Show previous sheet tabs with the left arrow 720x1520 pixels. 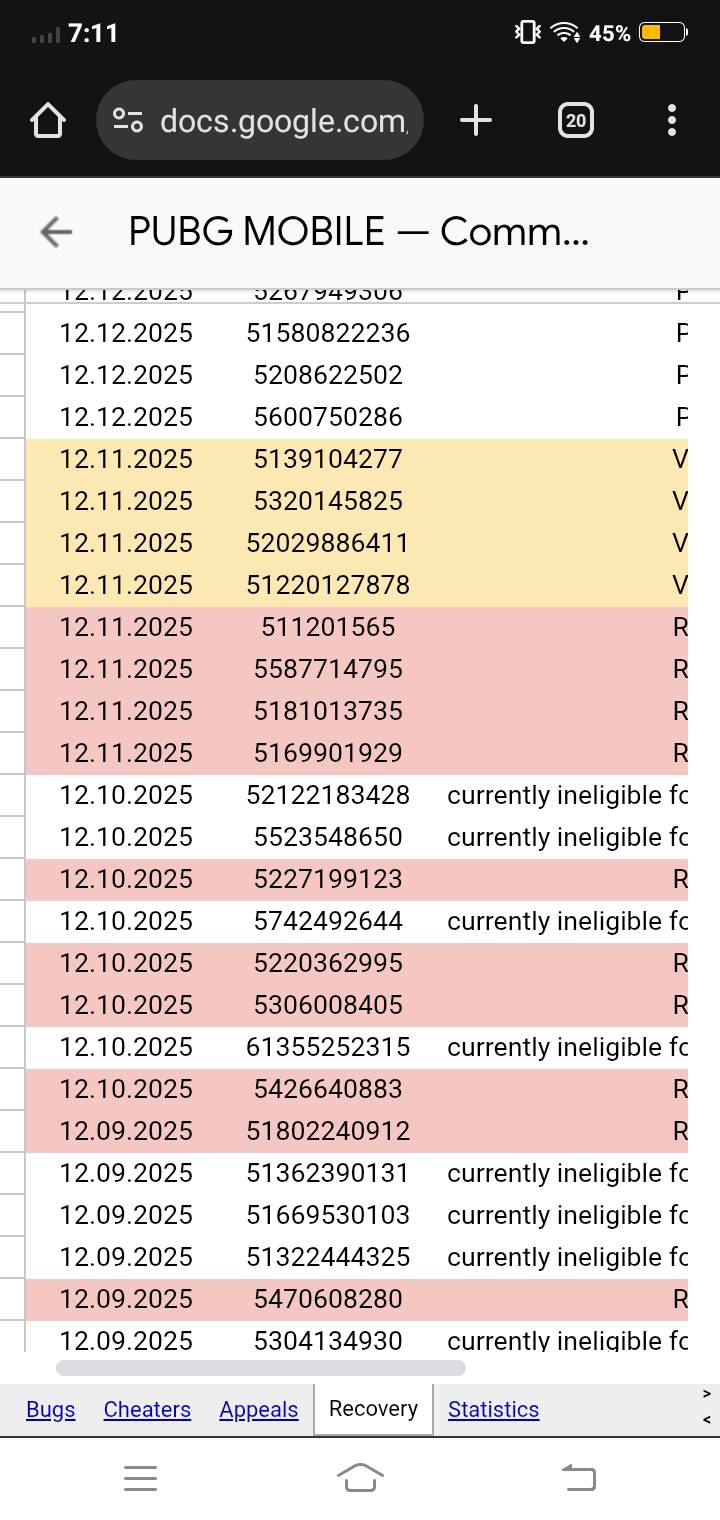pyautogui.click(x=707, y=1419)
